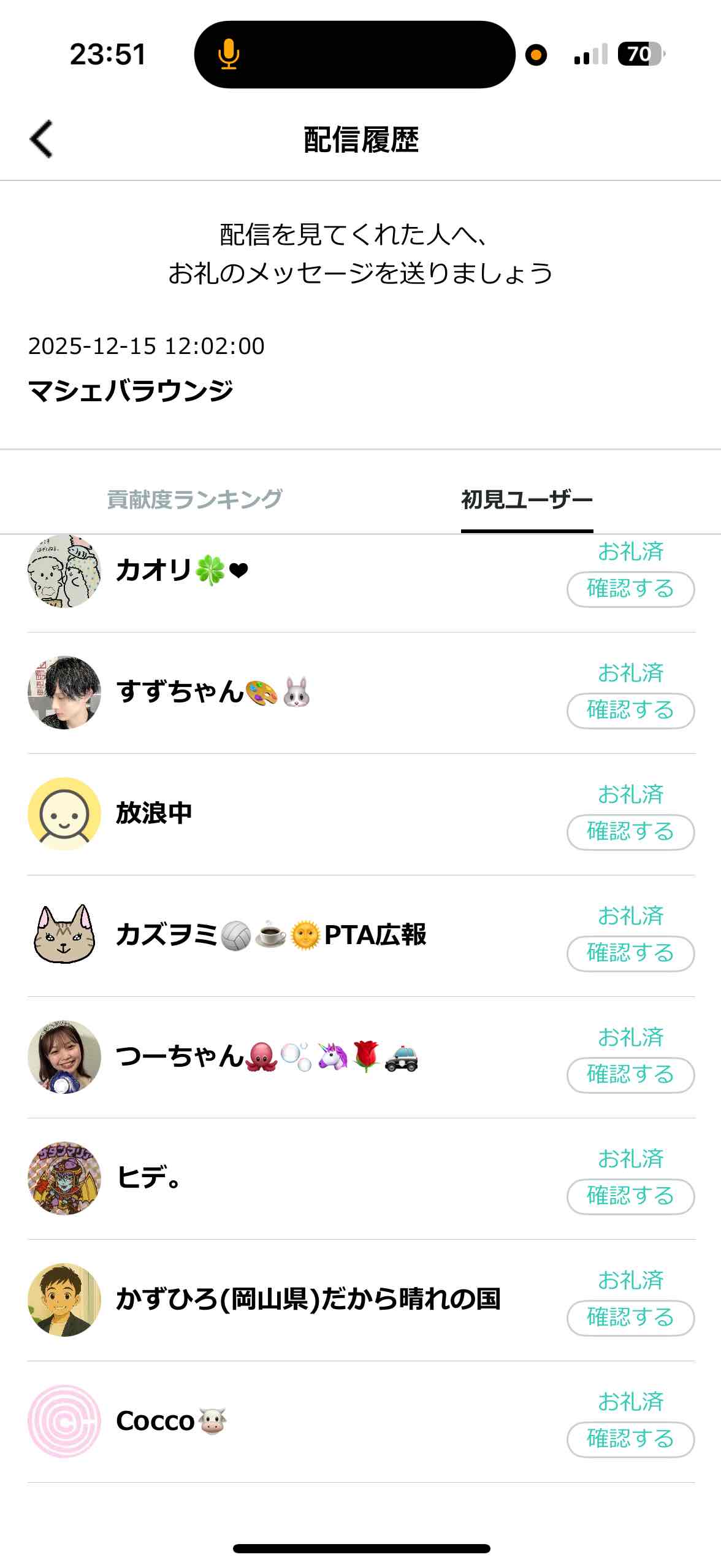Tap 確認する for Cocco
Viewport: 721px width, 1568px height.
click(630, 1439)
